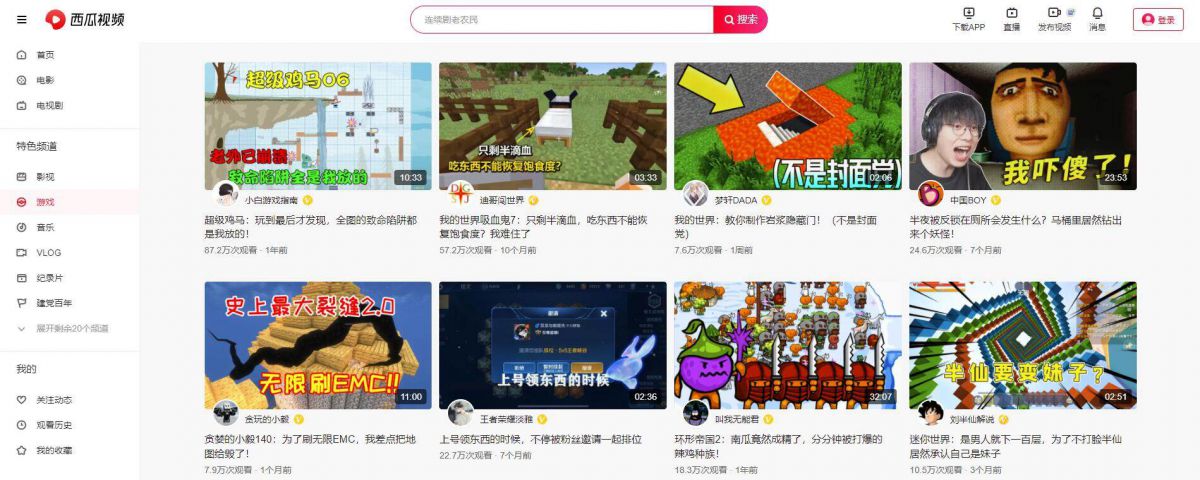Play the 超级鸡马06 video
Image resolution: width=1200 pixels, height=480 pixels.
(x=318, y=125)
